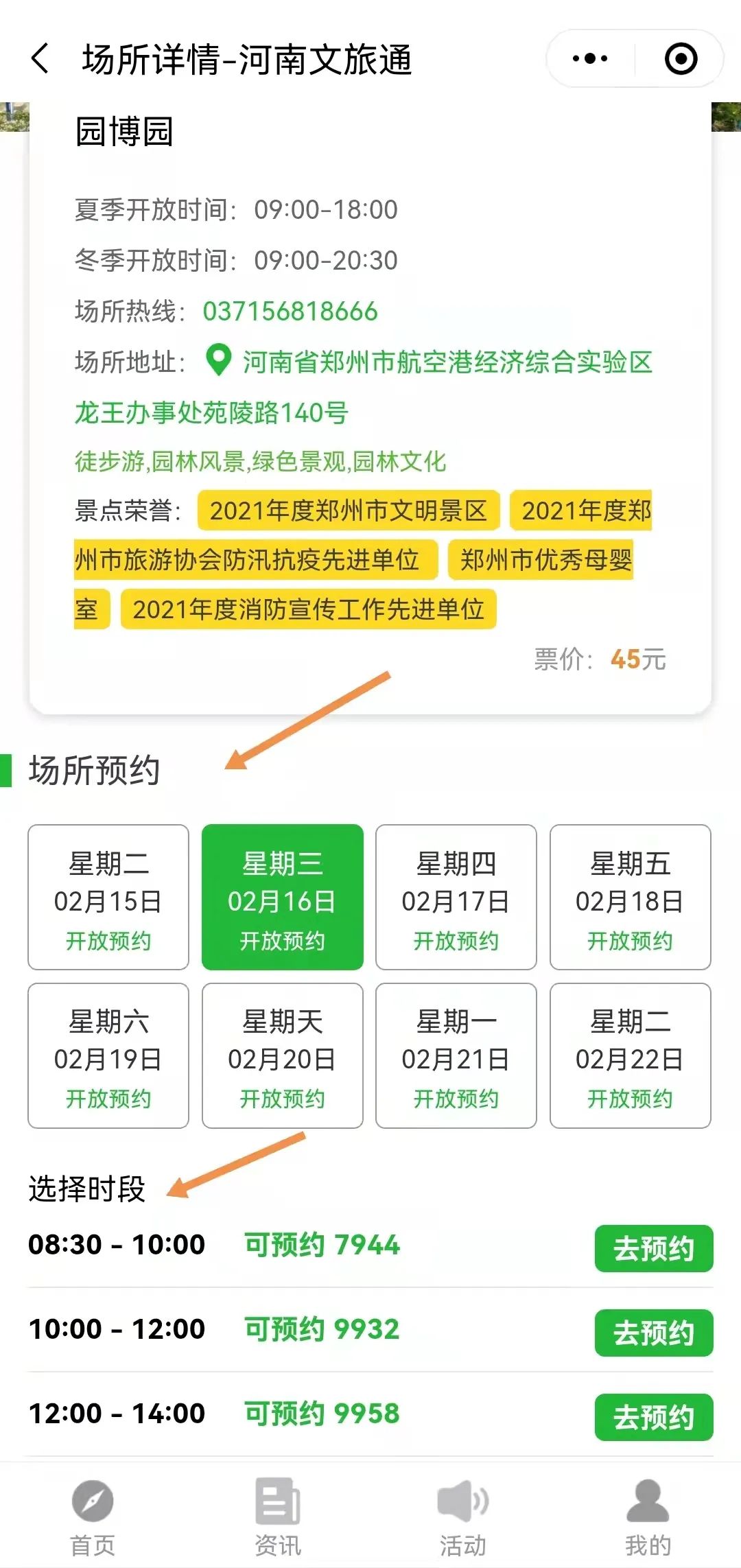Open the mini program more-options menu
The width and height of the screenshot is (741, 1568).
(x=590, y=59)
